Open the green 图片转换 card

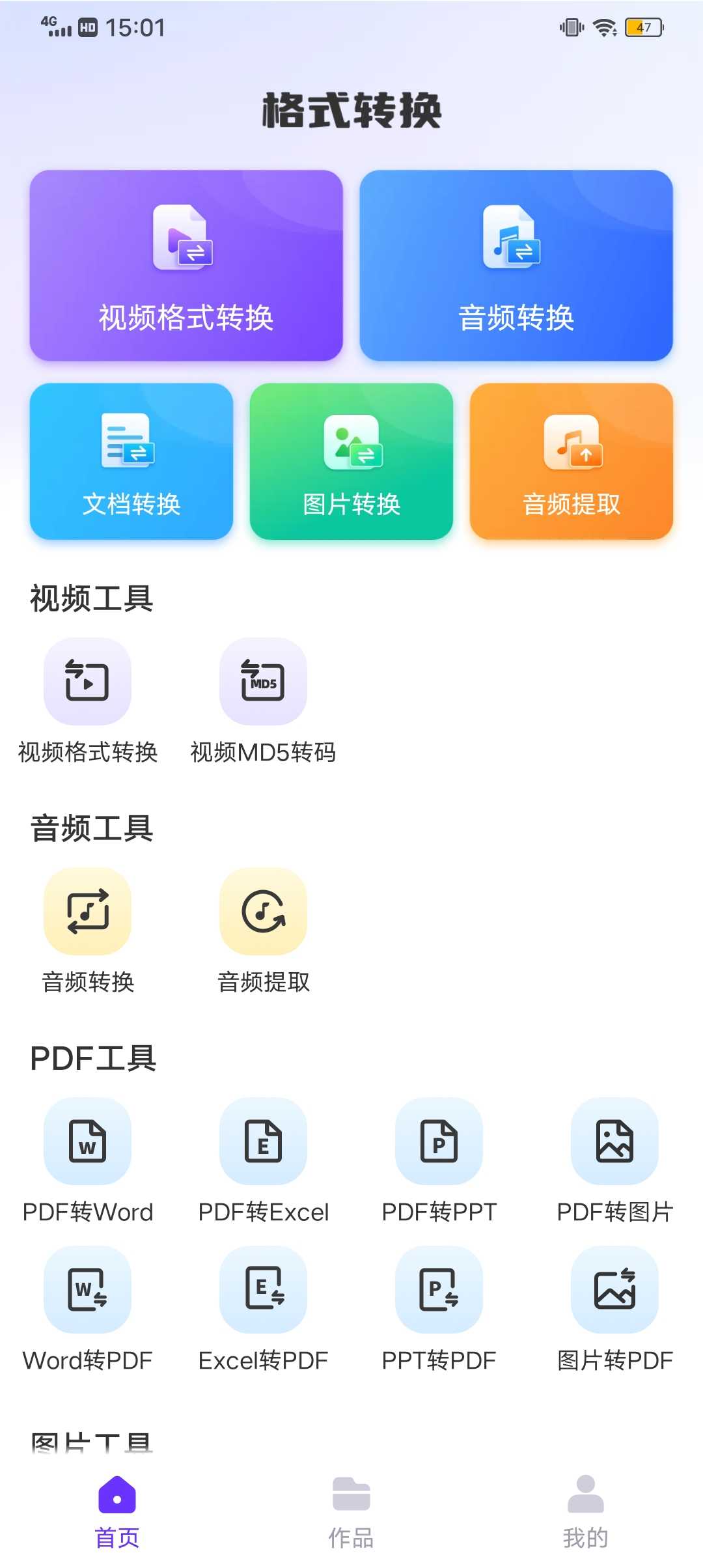351,461
